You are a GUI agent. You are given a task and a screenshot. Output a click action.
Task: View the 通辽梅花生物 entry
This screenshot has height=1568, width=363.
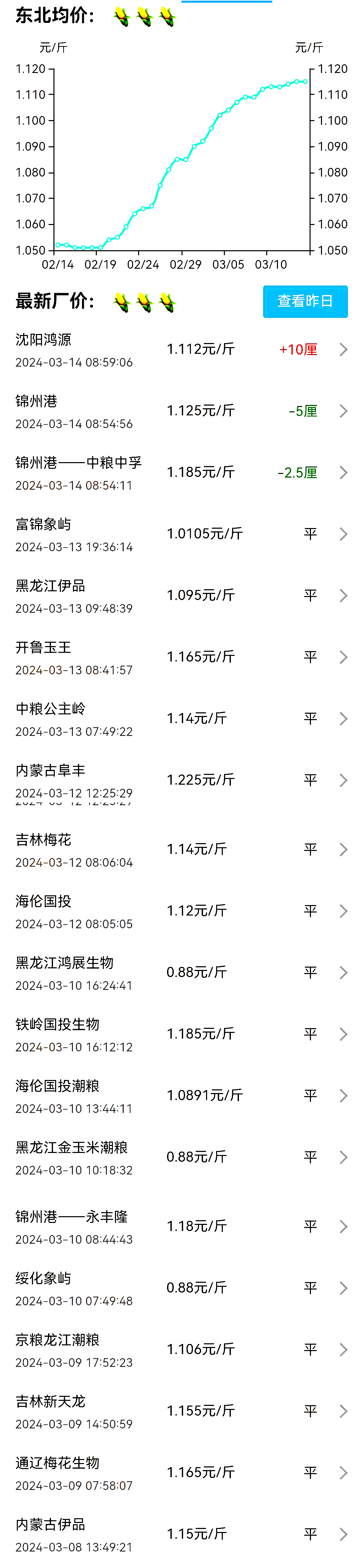tap(181, 1472)
